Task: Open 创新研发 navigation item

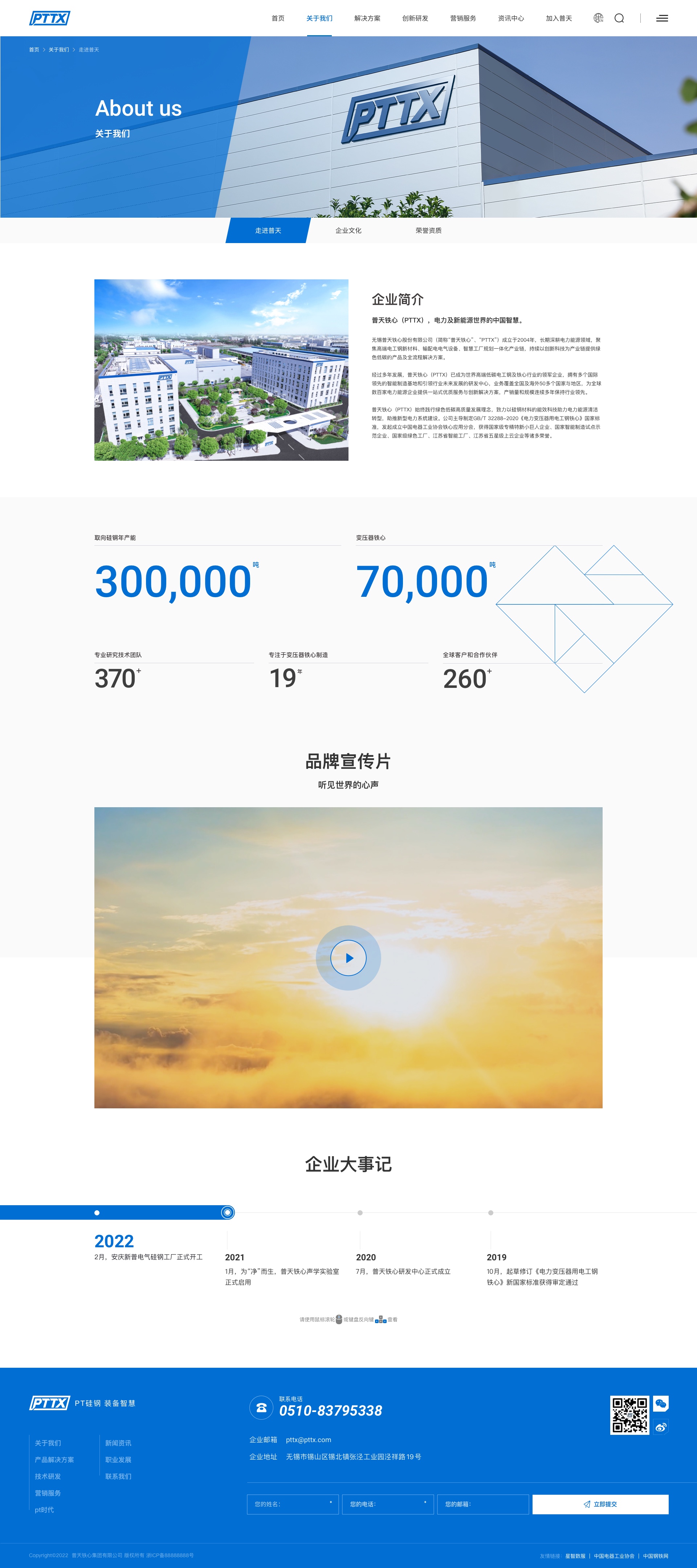Action: click(x=415, y=18)
